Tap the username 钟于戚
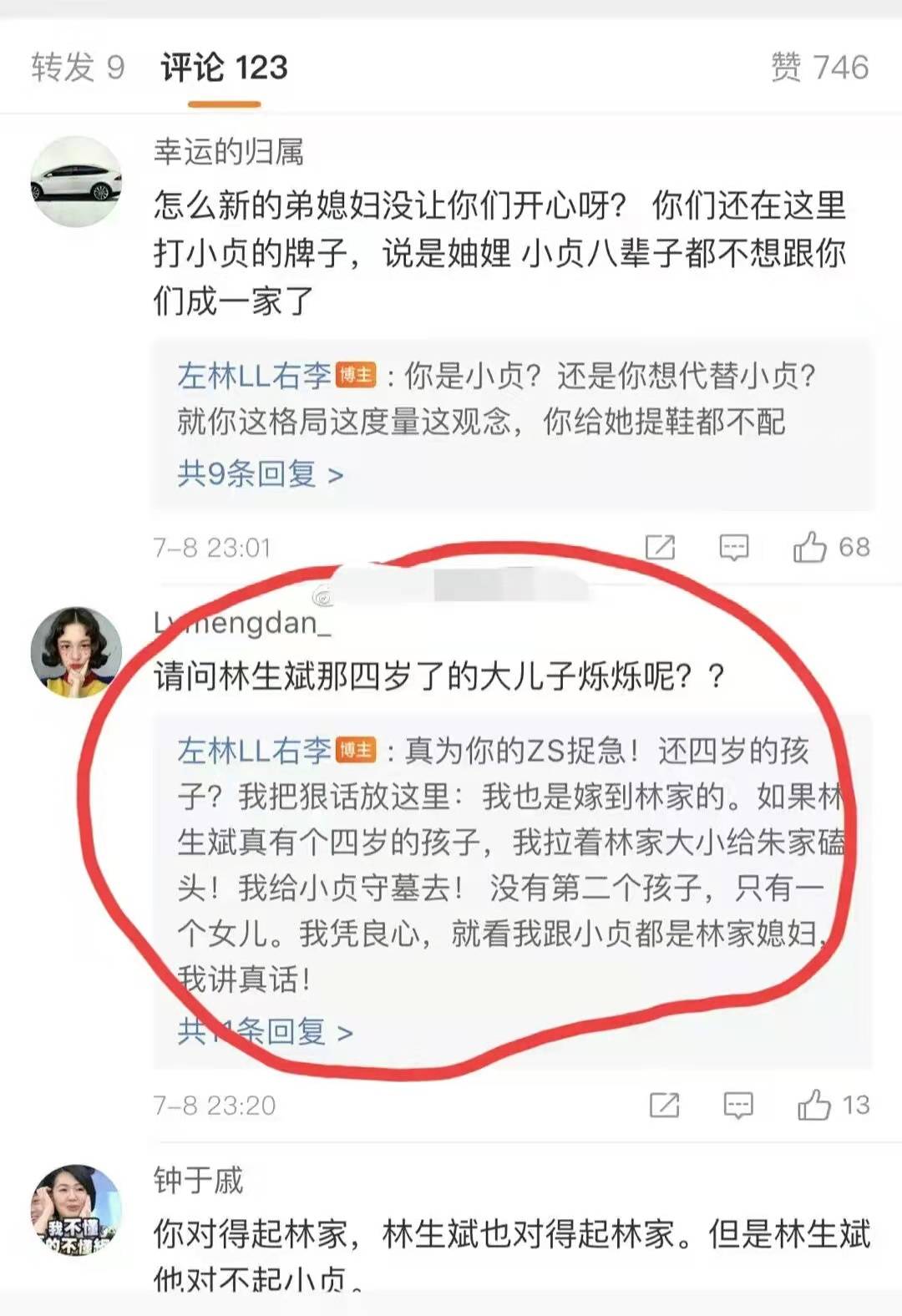 pyautogui.click(x=198, y=1181)
